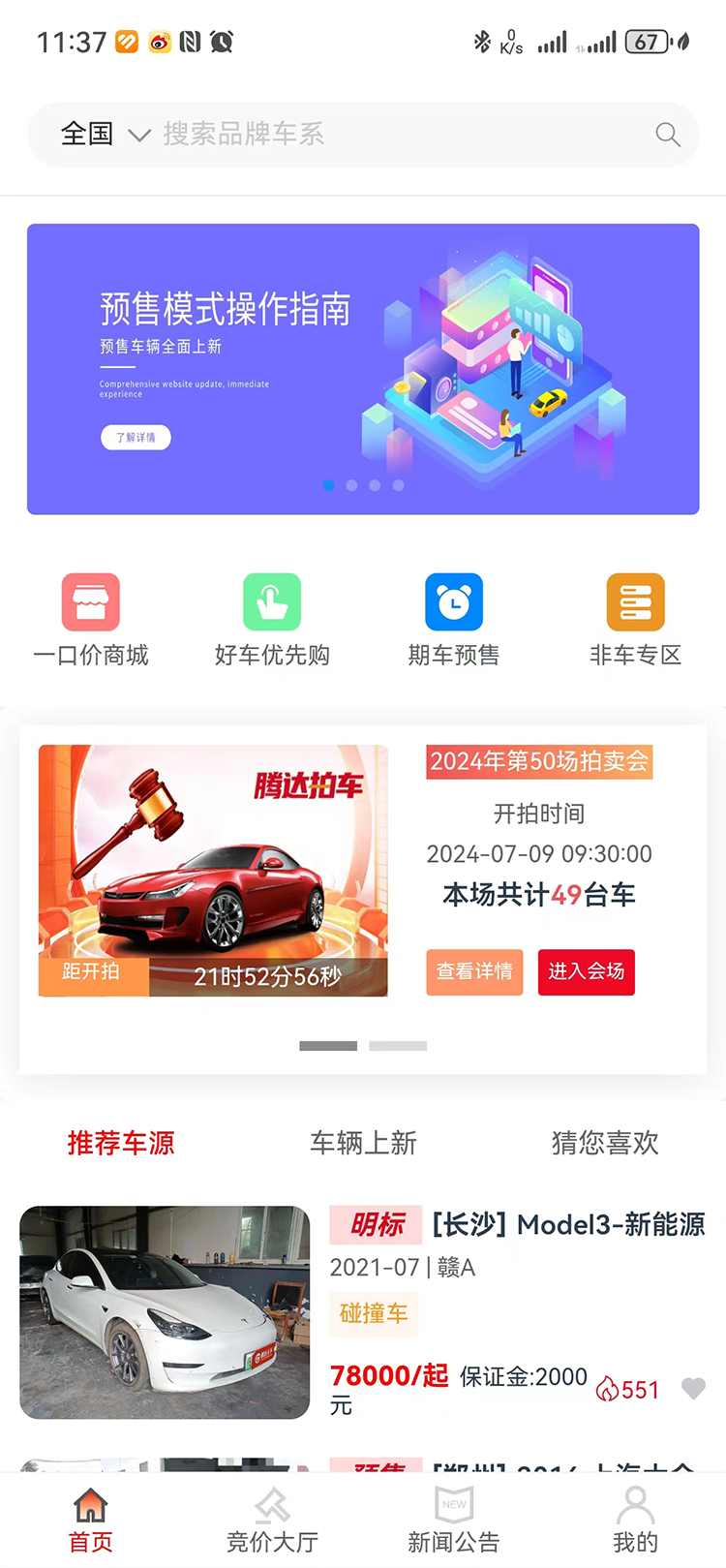Tap 进入会场 to enter the auction
This screenshot has height=1568, width=726.
click(x=586, y=971)
